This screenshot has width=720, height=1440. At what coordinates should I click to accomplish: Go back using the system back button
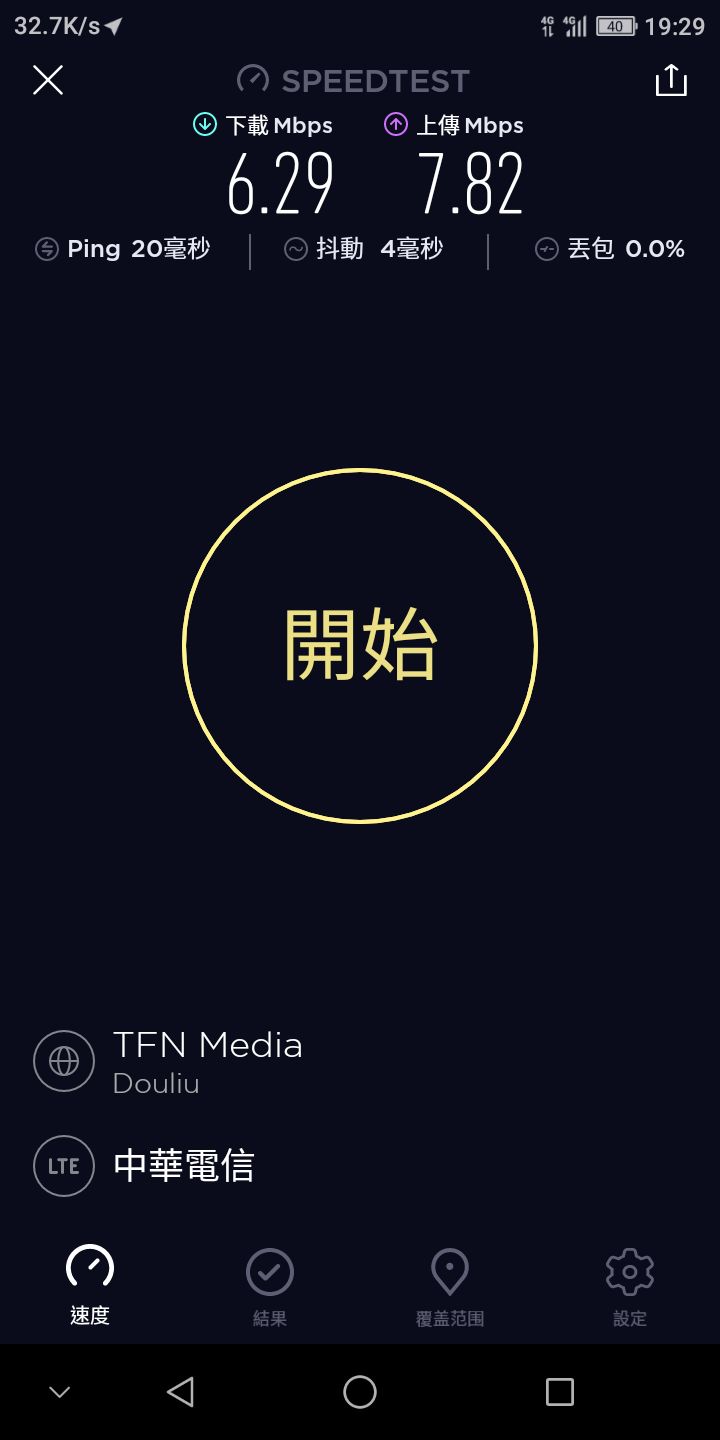[x=180, y=1392]
